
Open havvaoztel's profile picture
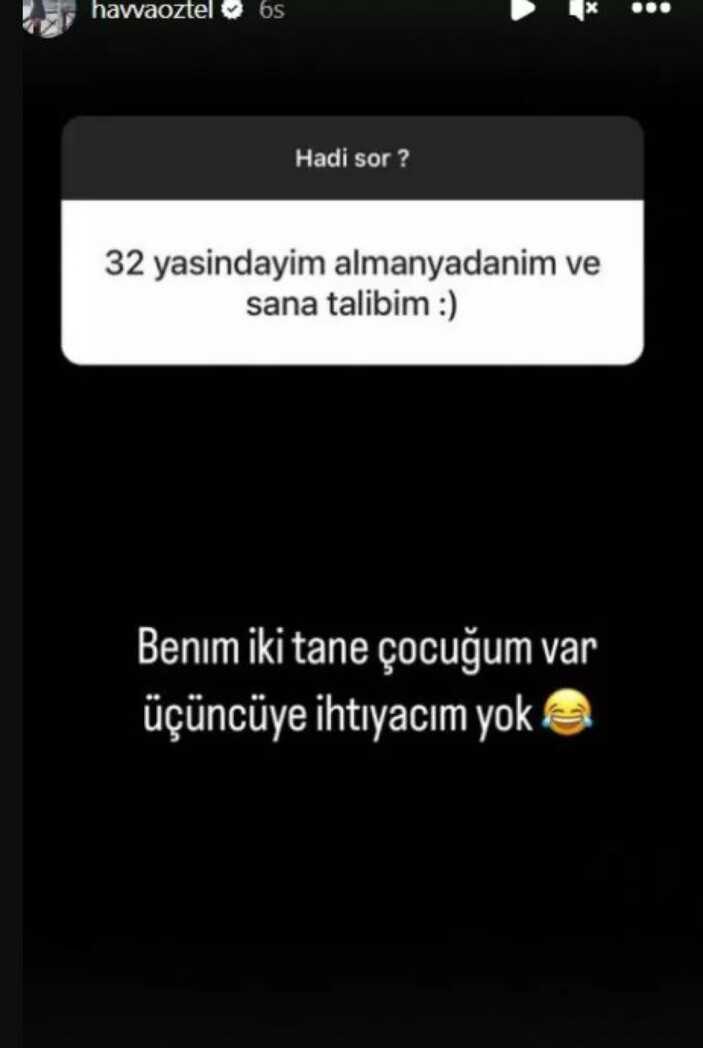point(48,14)
